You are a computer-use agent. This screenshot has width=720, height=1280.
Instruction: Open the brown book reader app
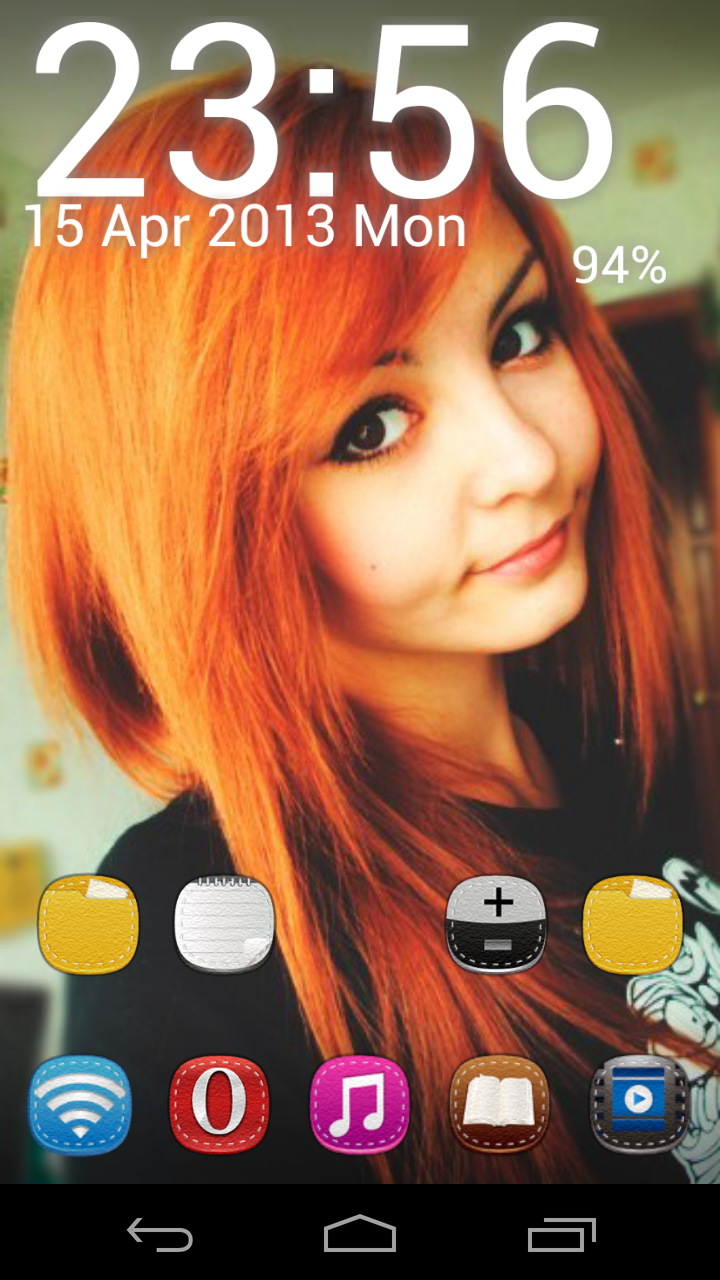(x=500, y=1105)
